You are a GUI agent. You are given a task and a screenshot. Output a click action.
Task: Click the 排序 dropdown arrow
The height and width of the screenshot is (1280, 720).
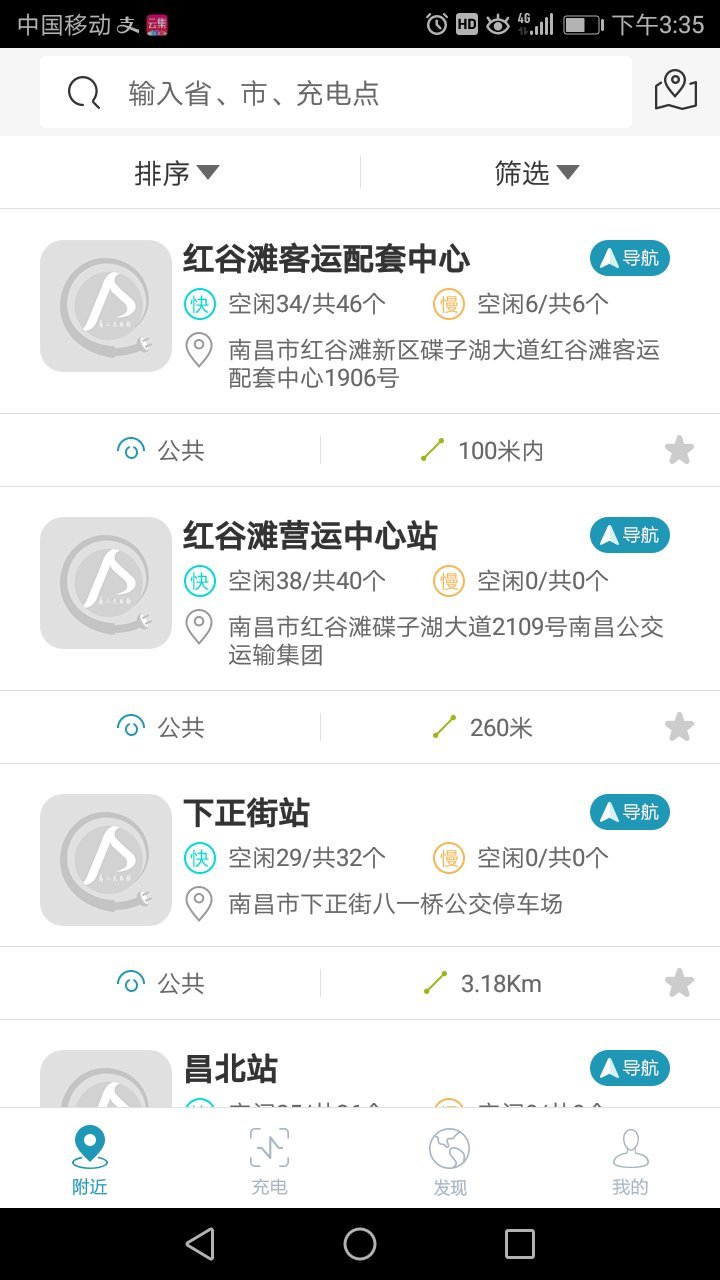pyautogui.click(x=209, y=171)
